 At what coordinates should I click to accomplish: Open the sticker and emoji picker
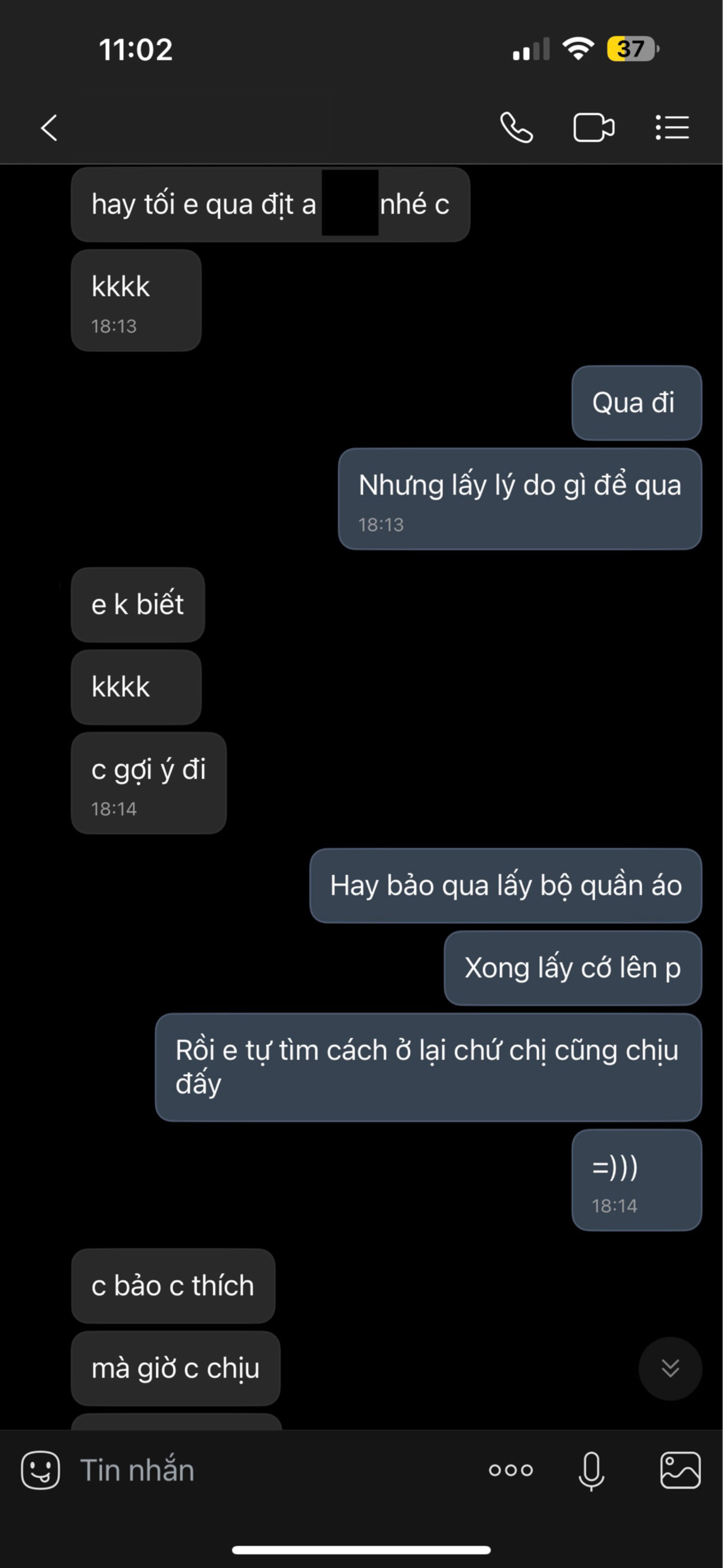[x=40, y=1470]
